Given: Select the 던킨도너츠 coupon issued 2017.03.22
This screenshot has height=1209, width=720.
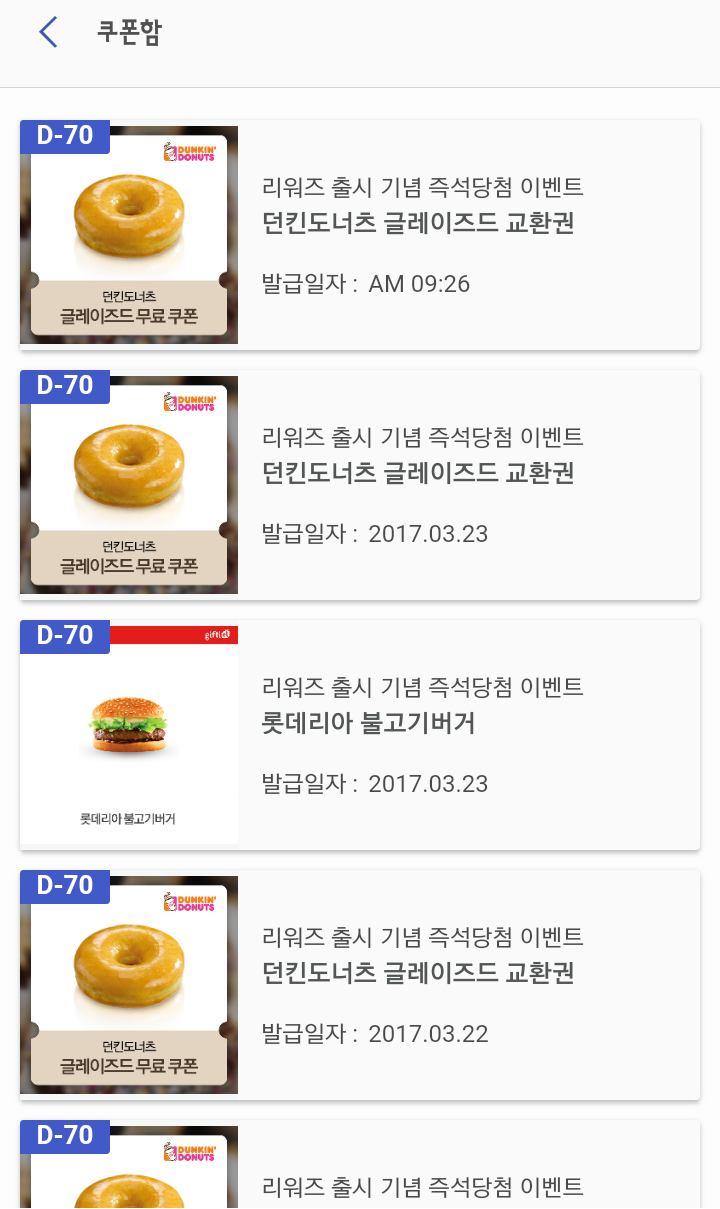Looking at the screenshot, I should [x=360, y=986].
